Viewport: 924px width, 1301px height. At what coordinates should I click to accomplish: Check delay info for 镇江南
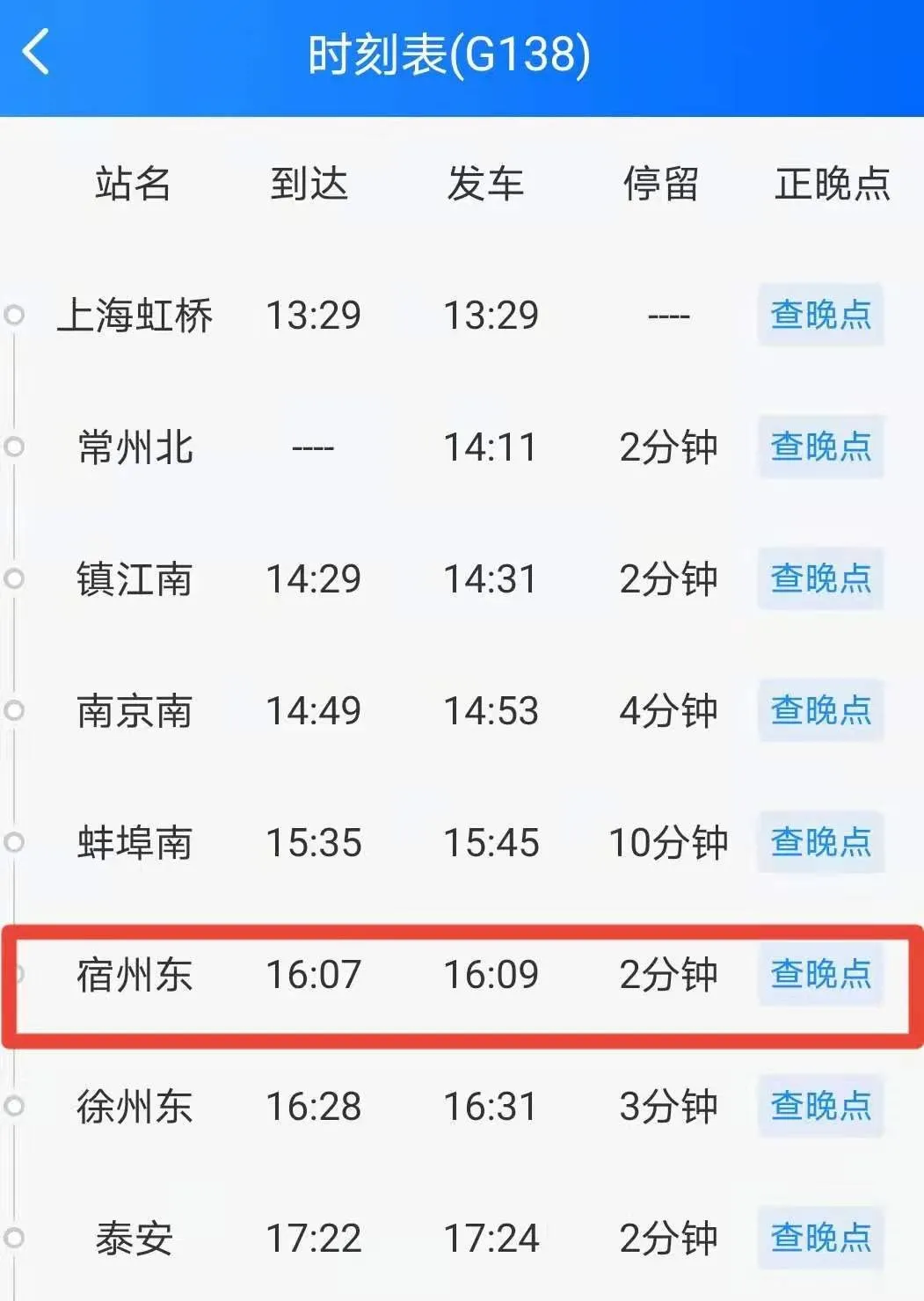coord(820,578)
